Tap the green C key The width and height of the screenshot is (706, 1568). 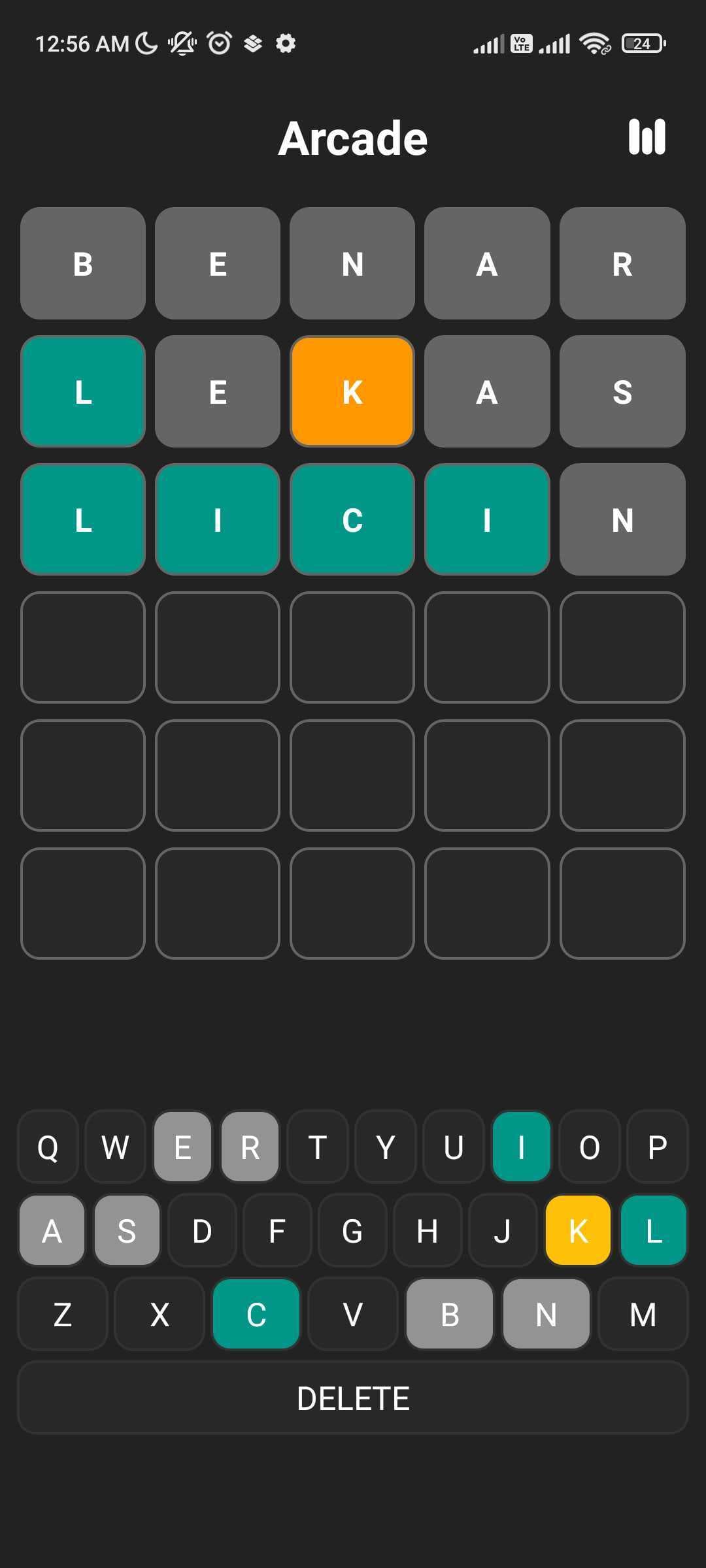click(x=256, y=1315)
